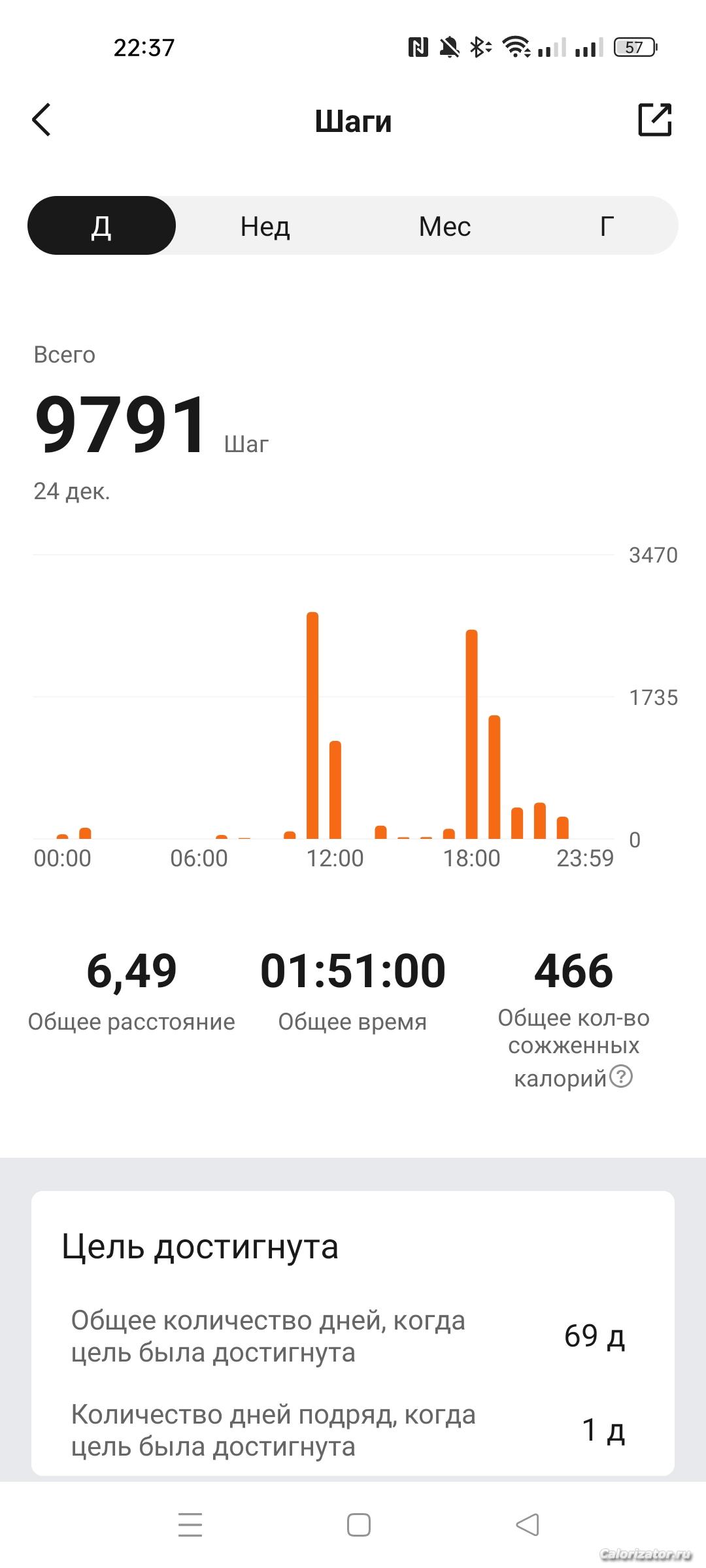Open recent apps from navigation bar

point(190,1525)
